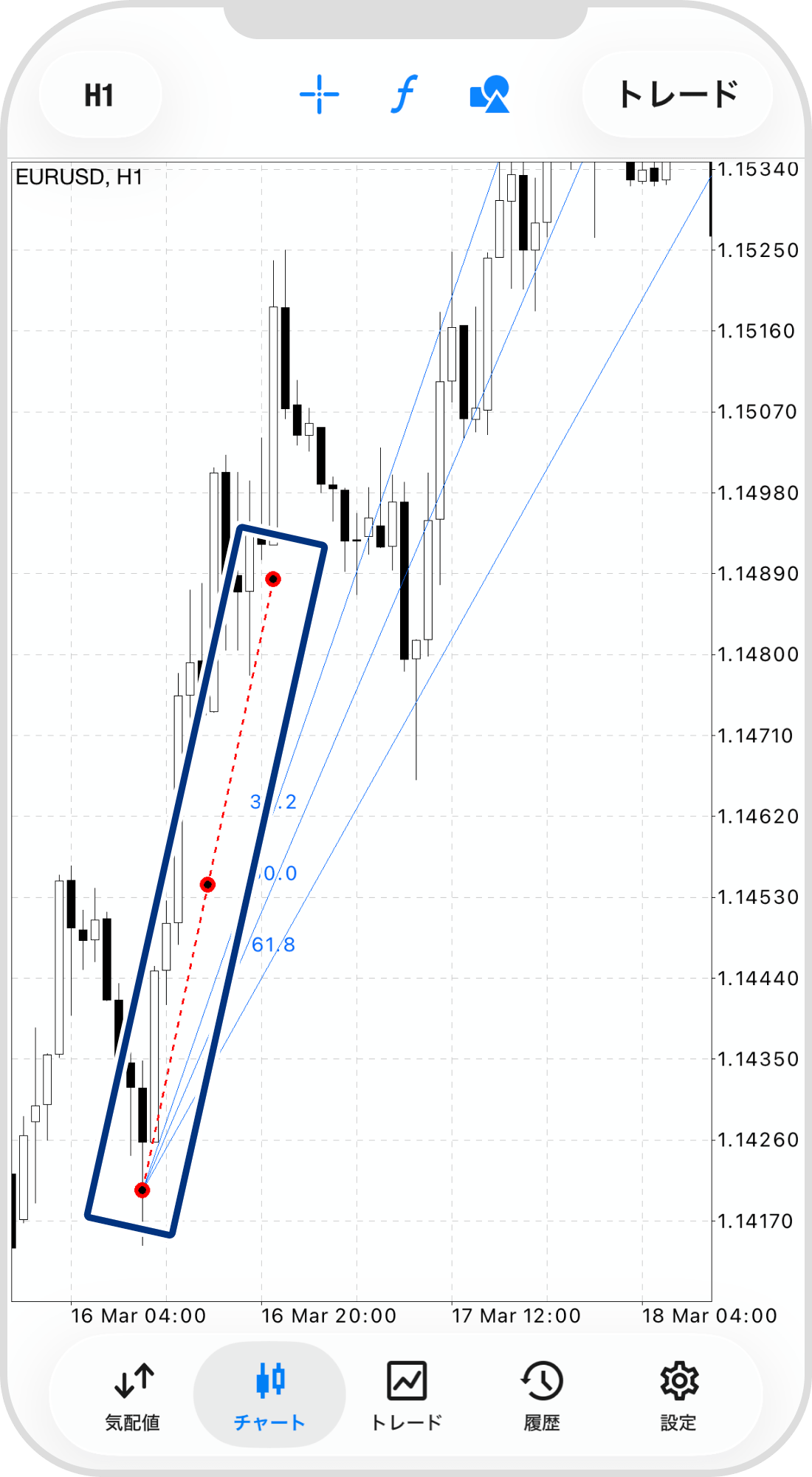Tap the トレード button at the top

tap(678, 95)
